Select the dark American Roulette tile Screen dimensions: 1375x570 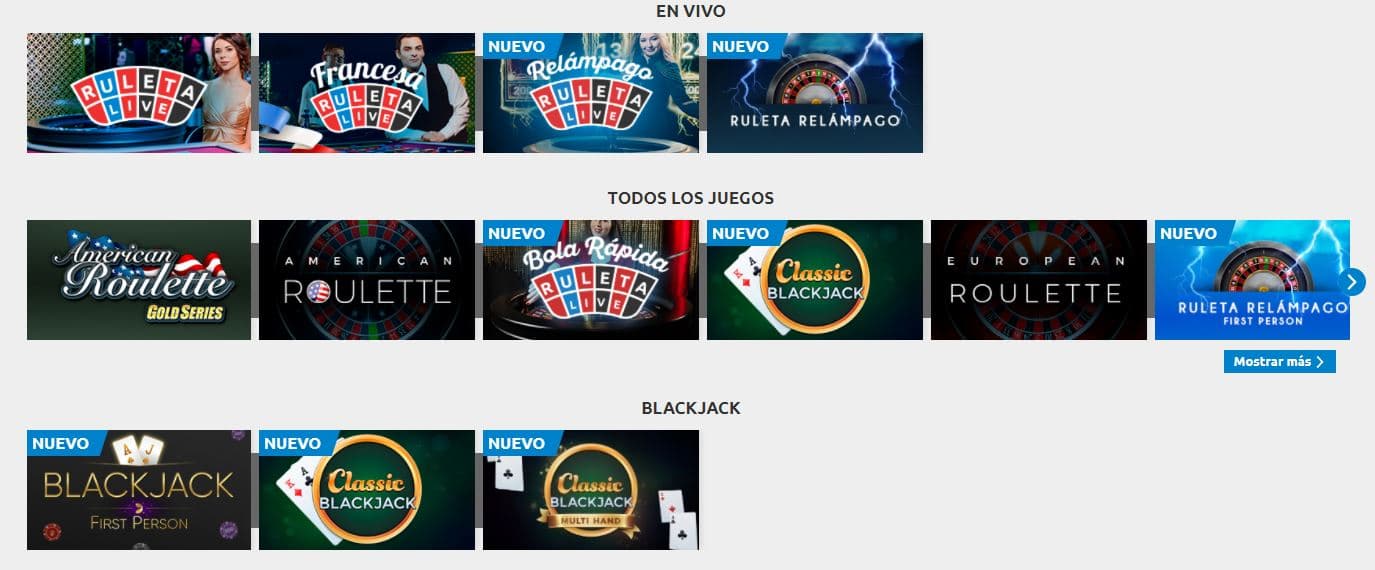(366, 280)
